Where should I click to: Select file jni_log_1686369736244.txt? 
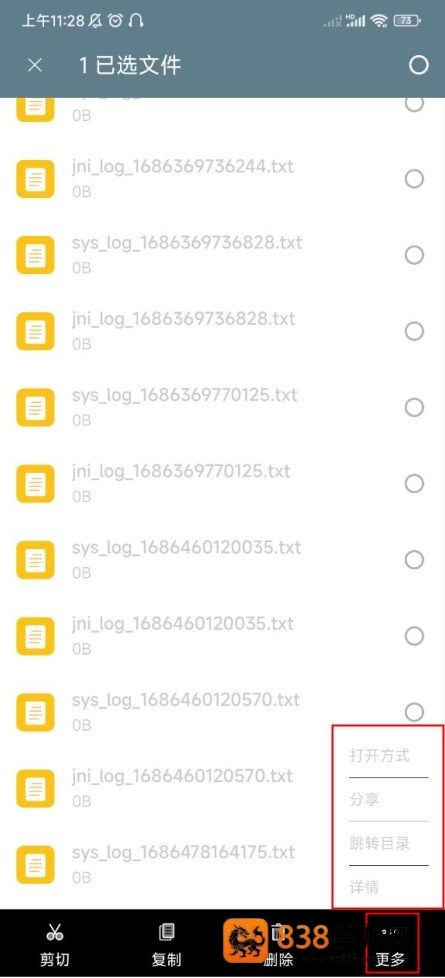pyautogui.click(x=414, y=179)
